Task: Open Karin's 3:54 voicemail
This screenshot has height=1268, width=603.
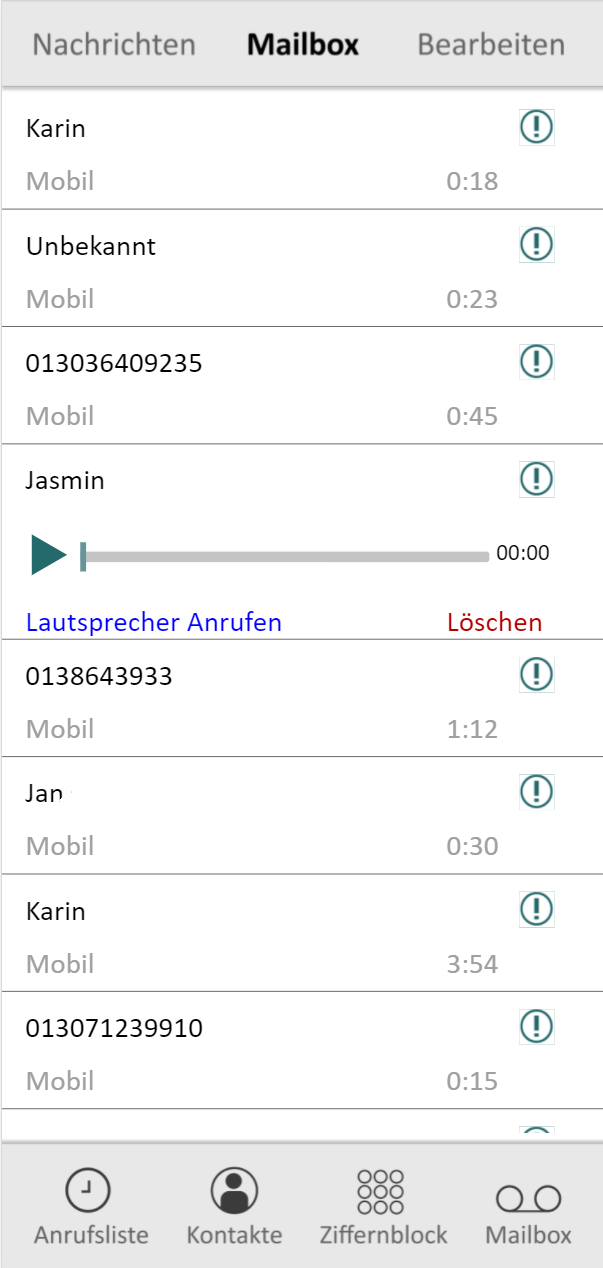Action: tap(250, 935)
